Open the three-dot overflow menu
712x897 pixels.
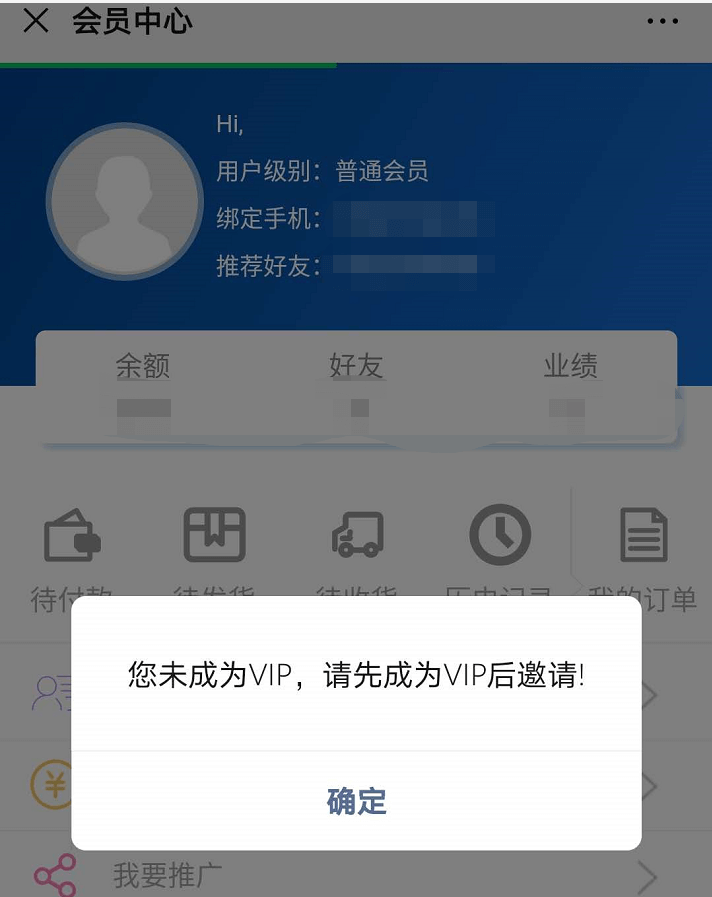[x=662, y=22]
